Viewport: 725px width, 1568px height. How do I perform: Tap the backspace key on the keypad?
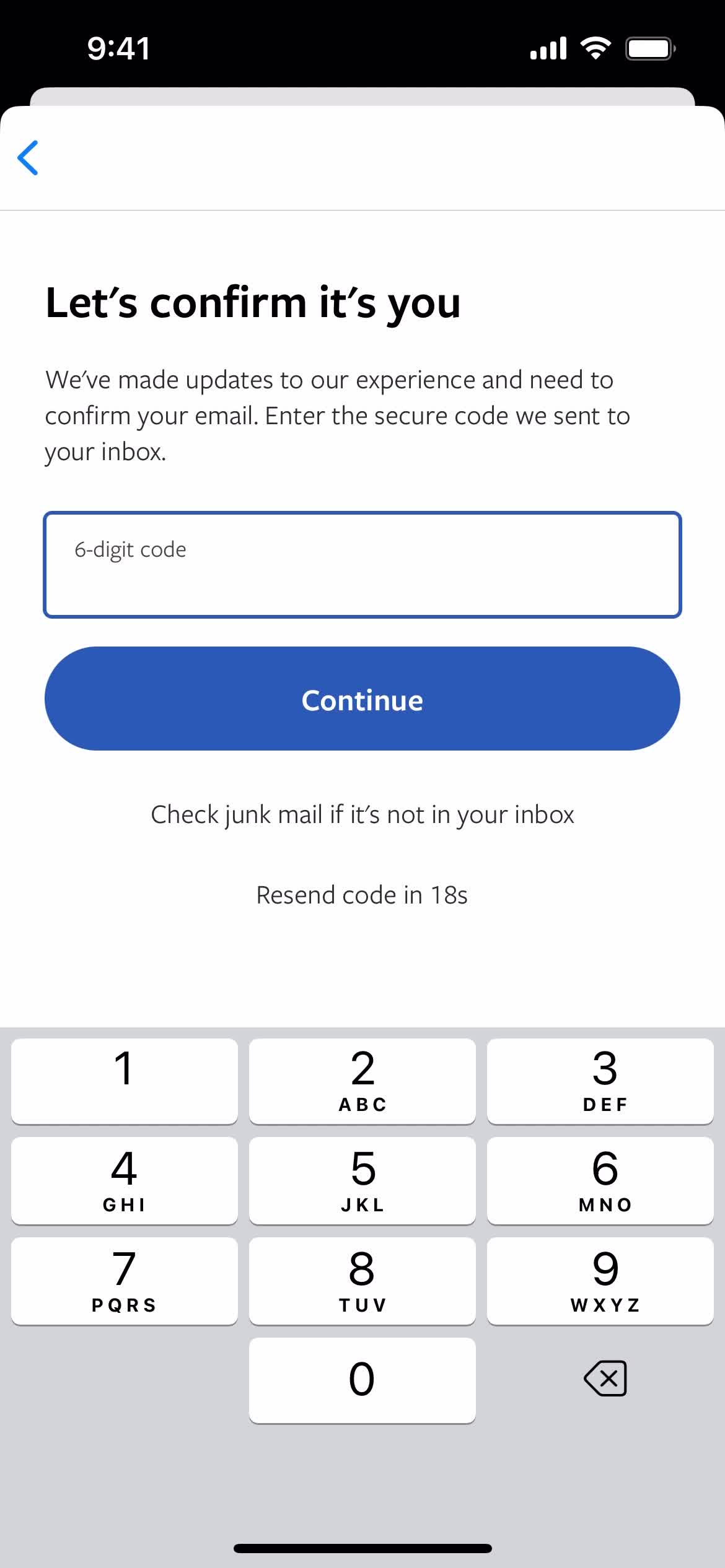pos(605,1377)
